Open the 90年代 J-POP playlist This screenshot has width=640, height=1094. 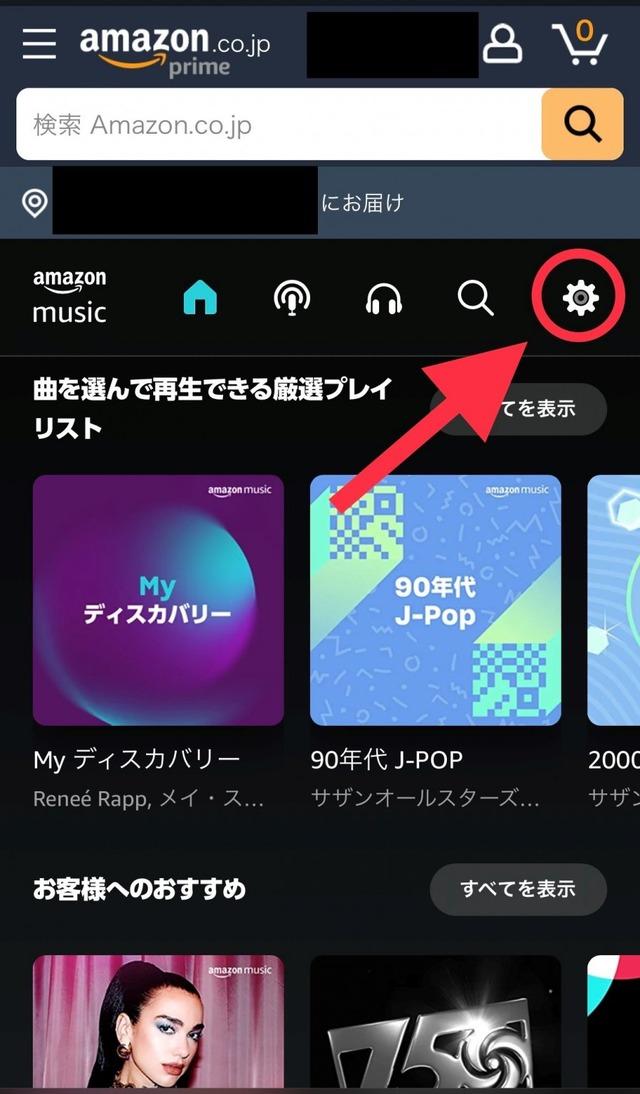point(435,600)
